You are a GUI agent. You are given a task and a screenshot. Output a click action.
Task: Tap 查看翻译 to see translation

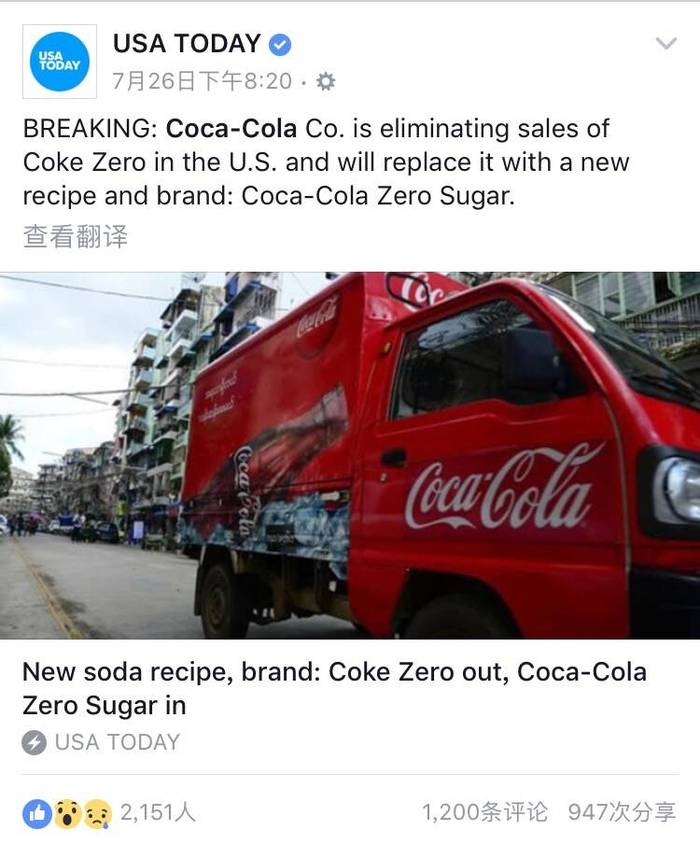click(75, 237)
